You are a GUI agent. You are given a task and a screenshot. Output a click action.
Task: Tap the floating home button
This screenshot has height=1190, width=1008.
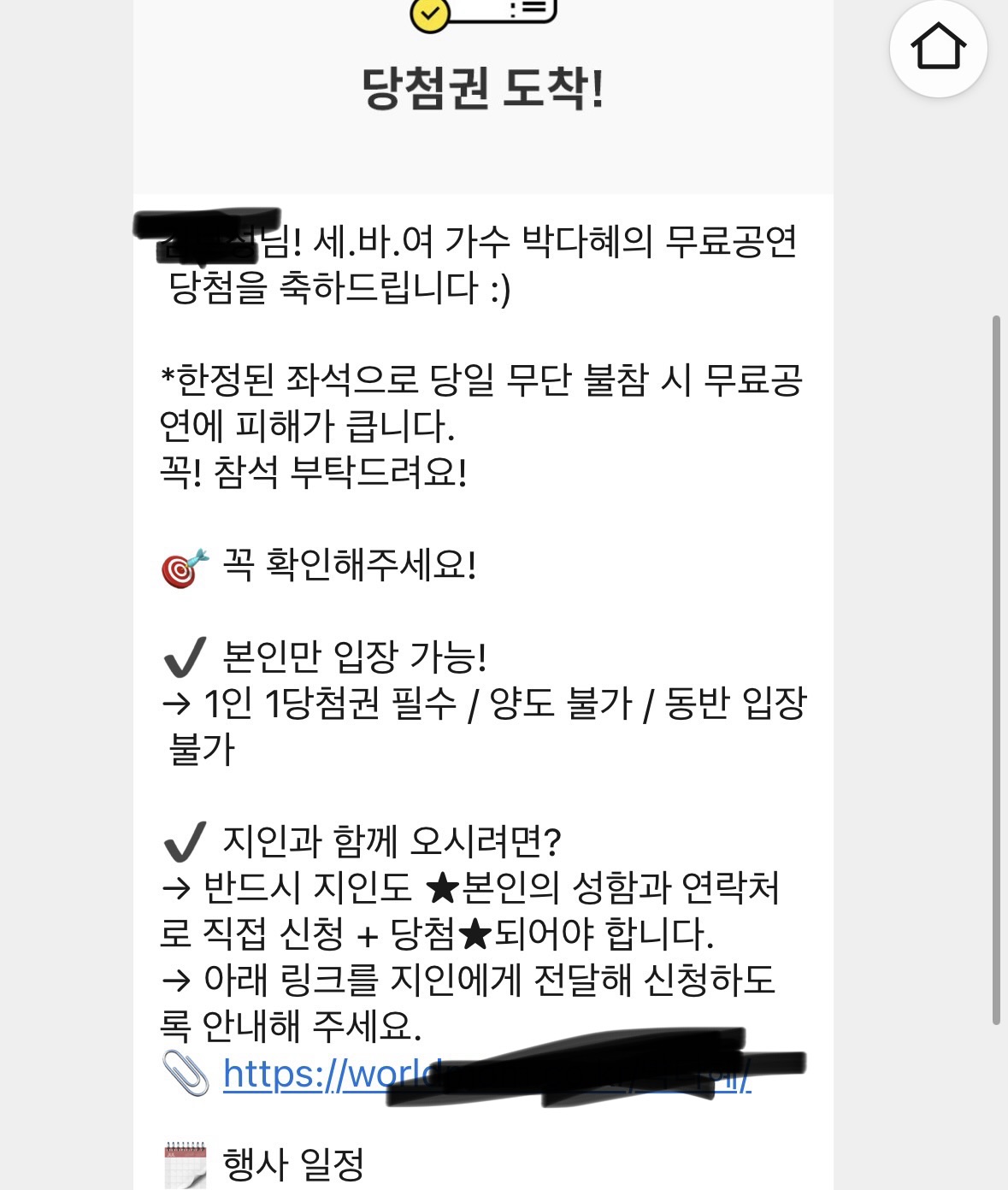(938, 48)
